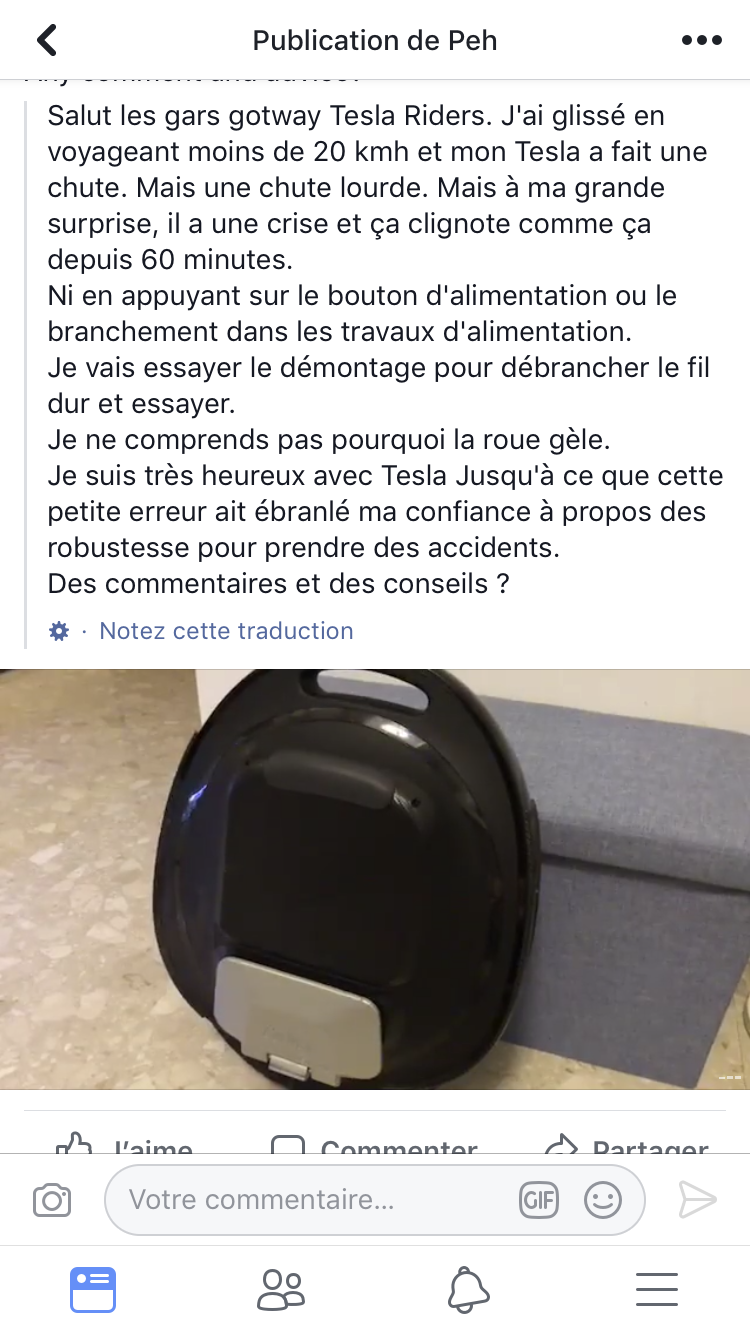Image resolution: width=750 pixels, height=1334 pixels.
Task: Insert a GIF in the comment
Action: (539, 1200)
